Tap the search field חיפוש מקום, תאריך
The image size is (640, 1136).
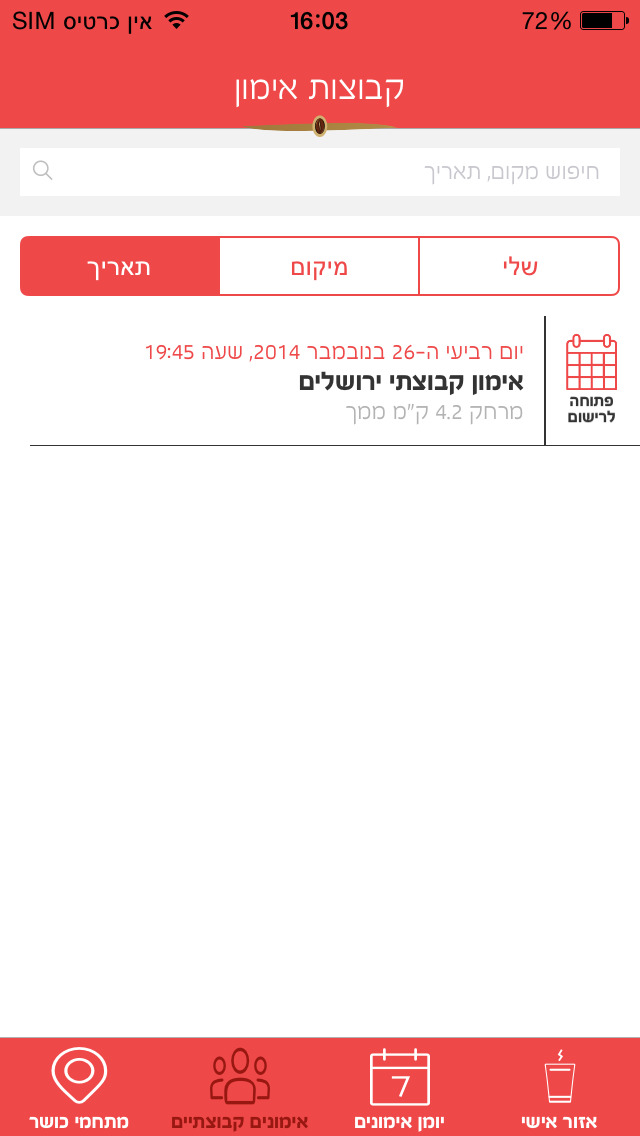point(320,172)
